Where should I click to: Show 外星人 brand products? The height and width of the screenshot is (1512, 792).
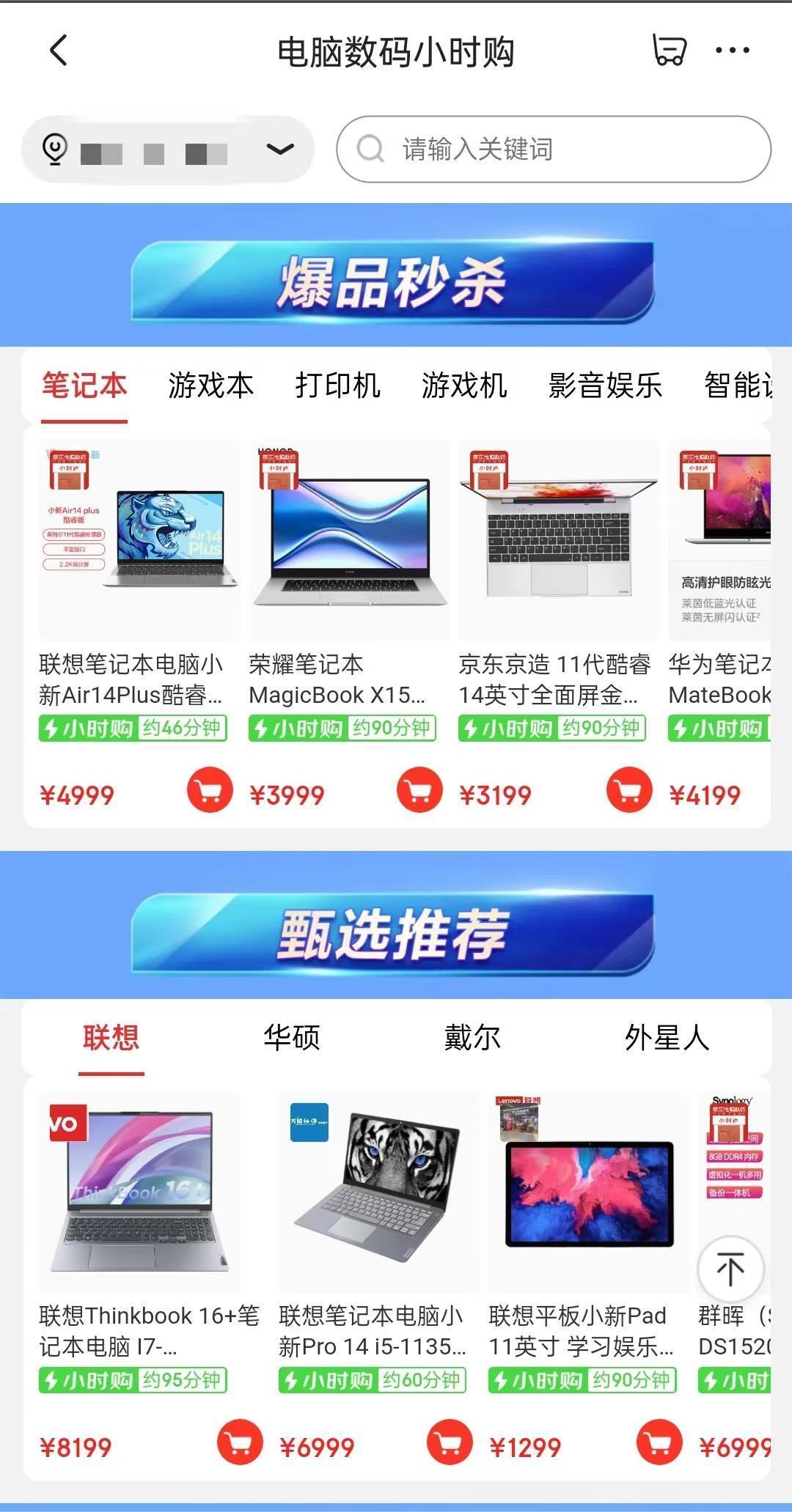tap(667, 1038)
